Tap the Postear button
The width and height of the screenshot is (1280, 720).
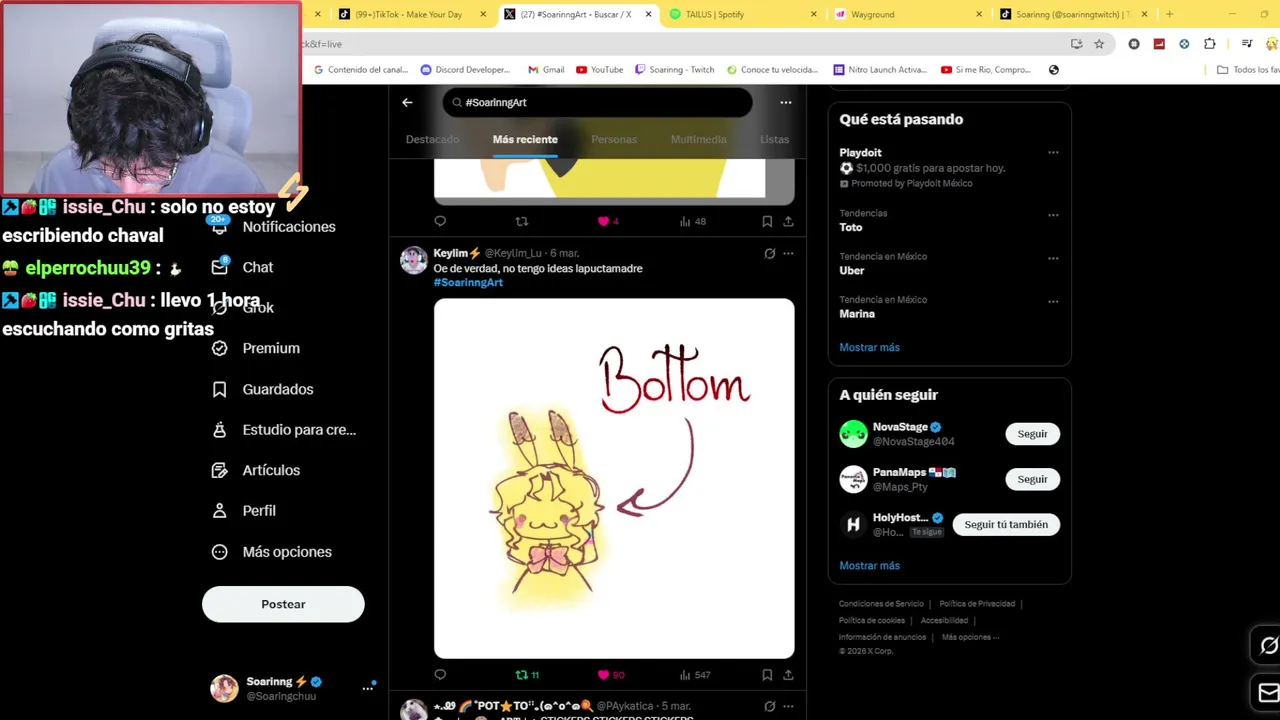283,604
